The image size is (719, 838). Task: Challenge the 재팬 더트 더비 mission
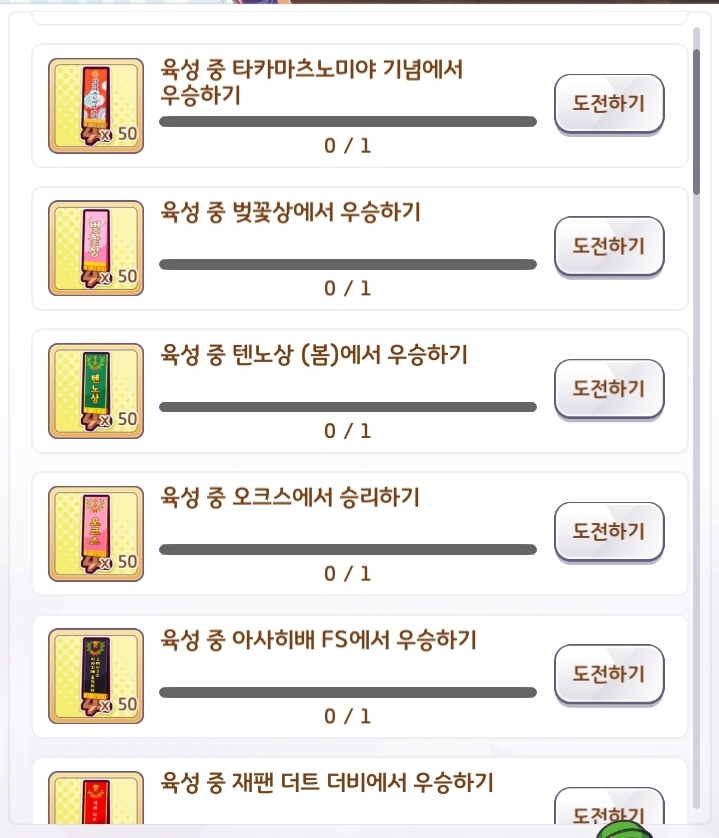pyautogui.click(x=609, y=813)
